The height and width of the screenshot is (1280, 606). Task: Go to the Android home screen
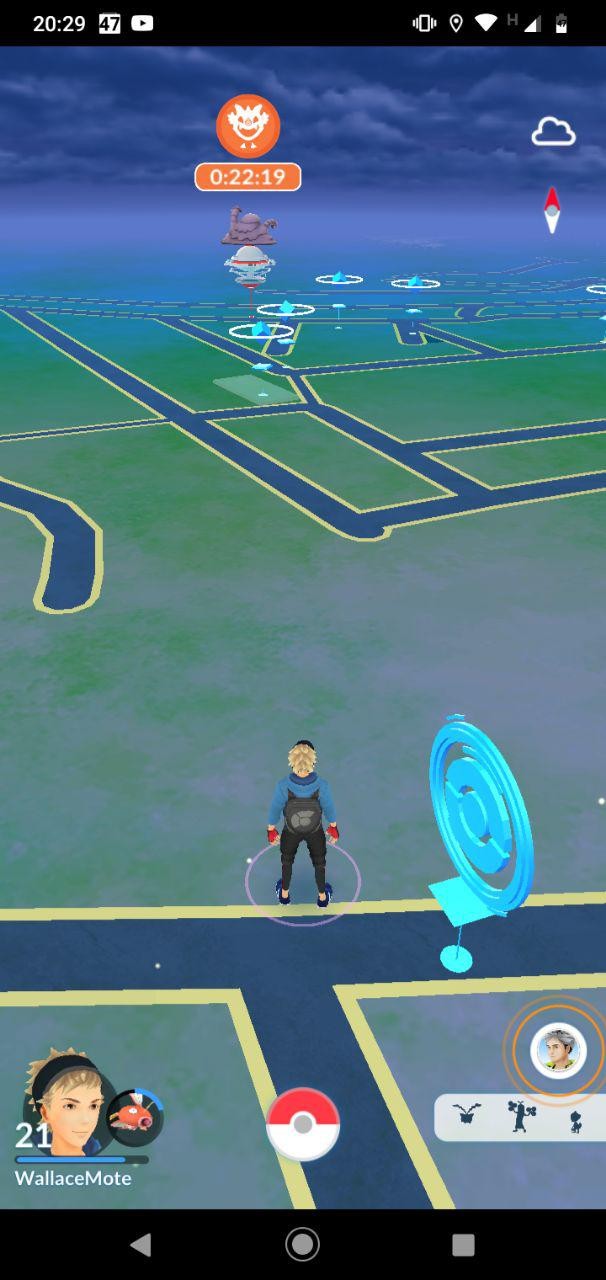pyautogui.click(x=302, y=1244)
